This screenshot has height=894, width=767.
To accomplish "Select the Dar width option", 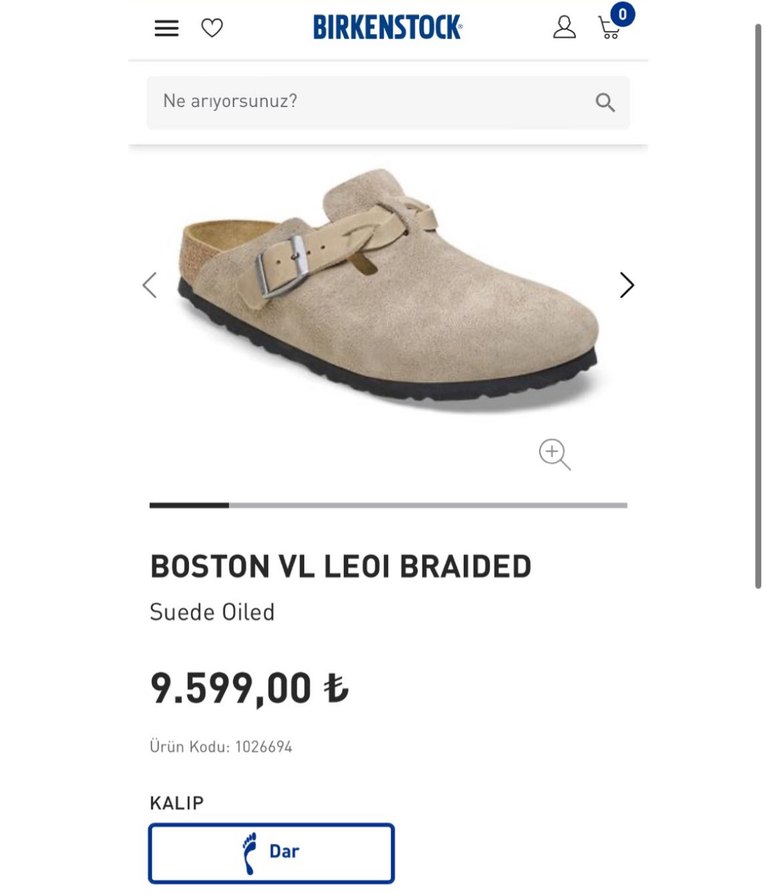I will (x=270, y=852).
